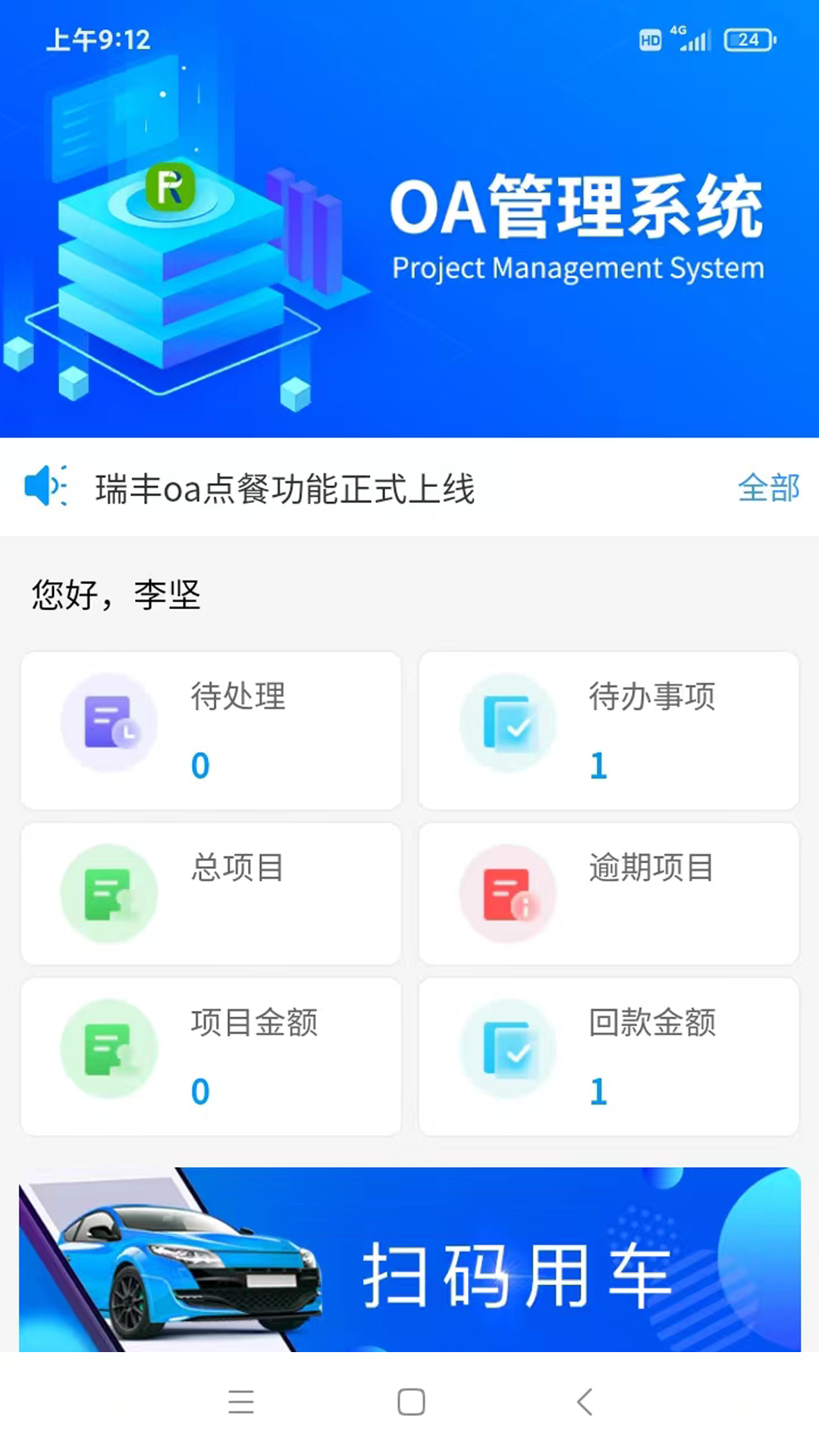
Task: Select the 项目金额 project amount icon
Action: 108,1048
